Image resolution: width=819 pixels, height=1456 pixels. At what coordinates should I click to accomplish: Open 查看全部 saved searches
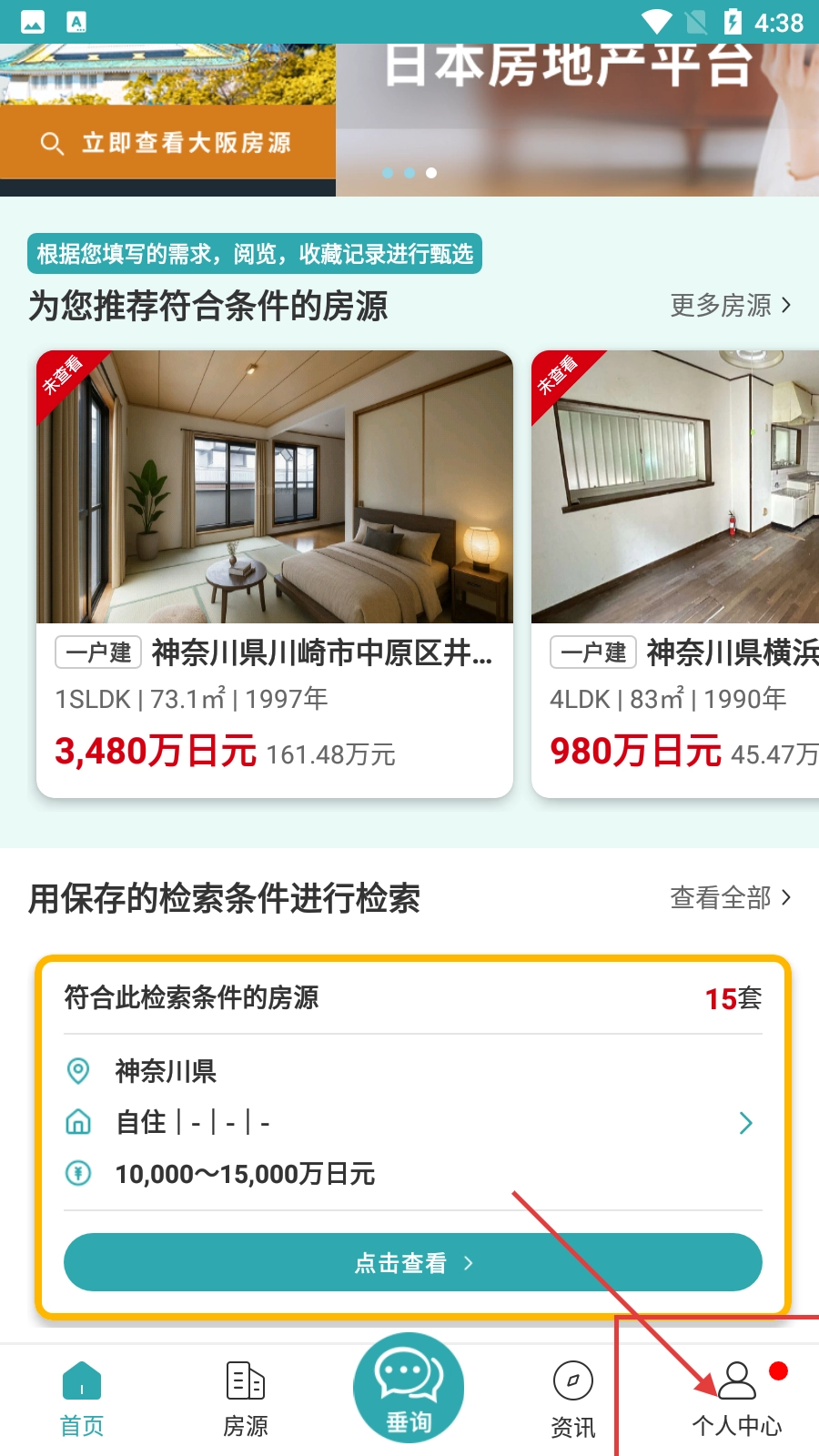tap(731, 898)
